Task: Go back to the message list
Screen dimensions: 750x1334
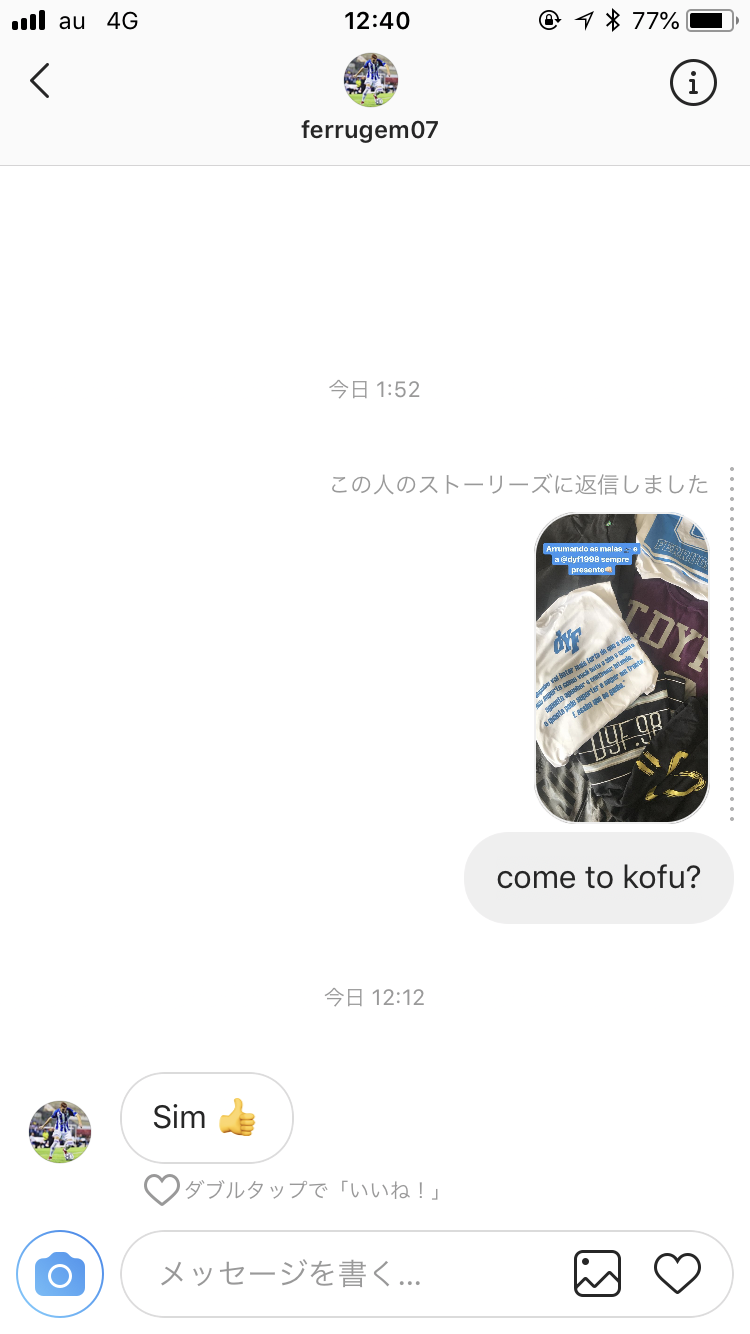Action: point(40,81)
